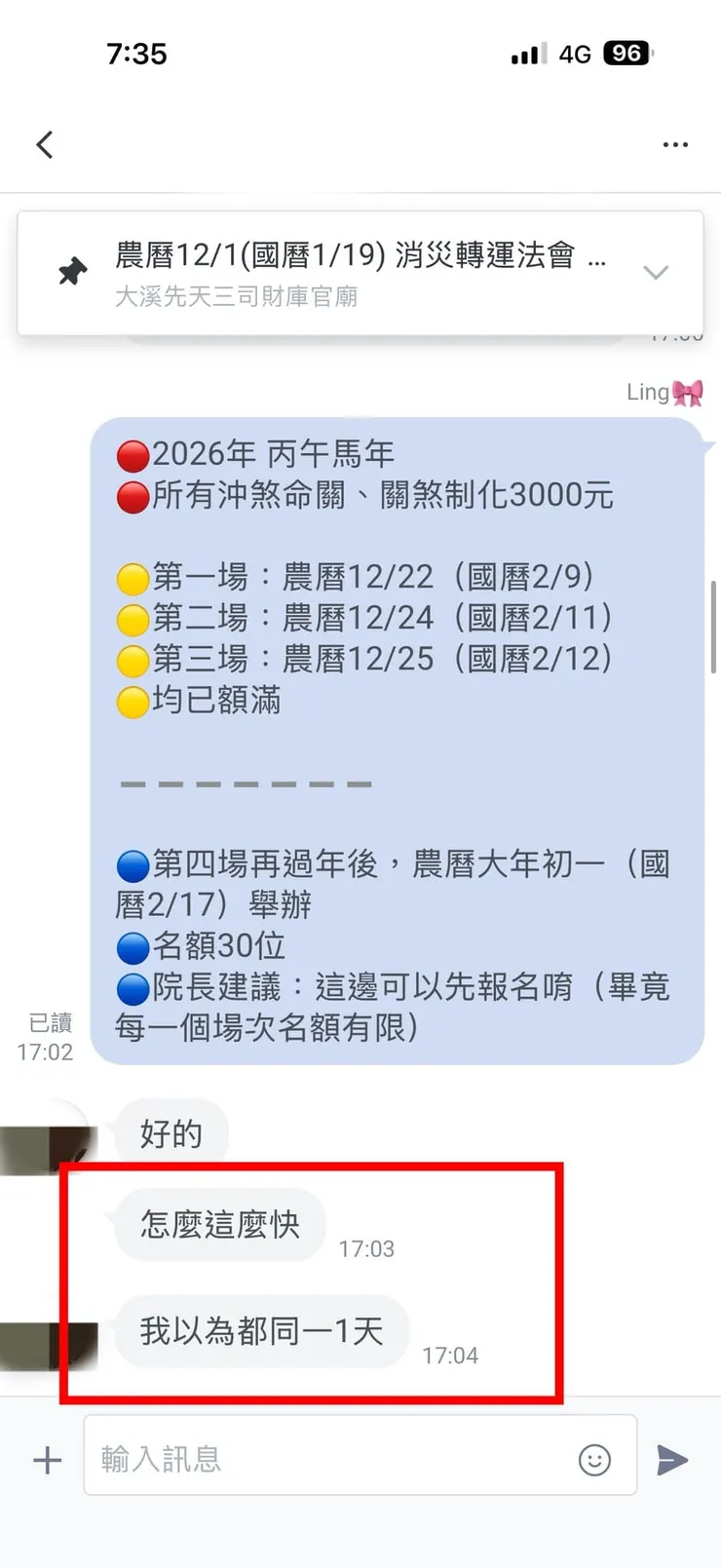The width and height of the screenshot is (721, 1568).
Task: Tap the pin icon on the announcement
Action: 72,273
